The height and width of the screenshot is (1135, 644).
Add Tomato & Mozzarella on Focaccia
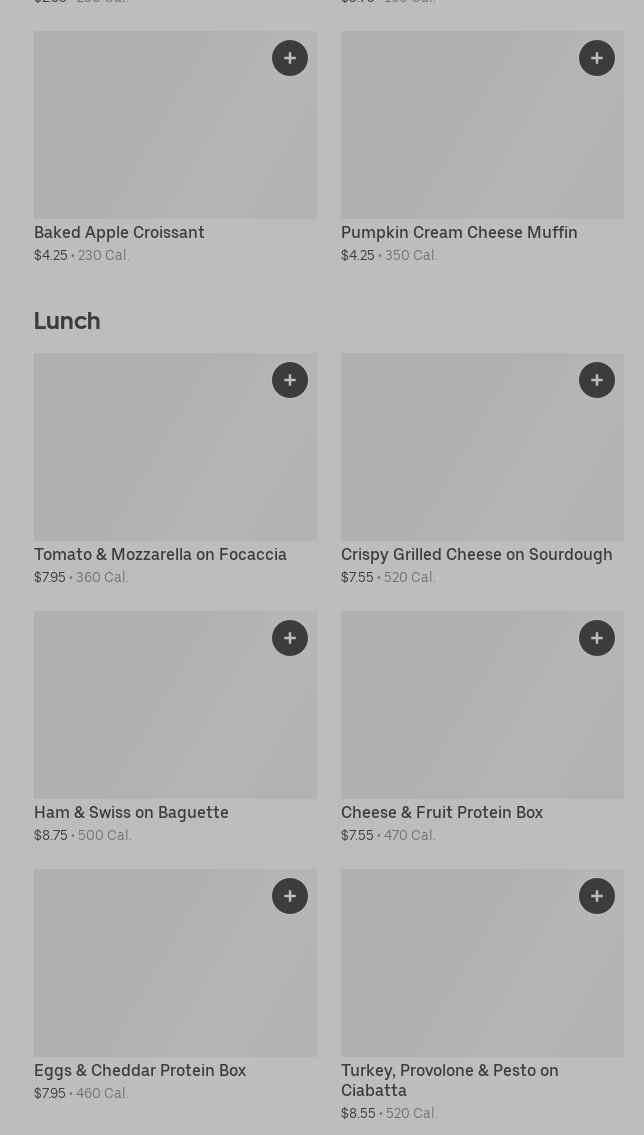point(290,380)
